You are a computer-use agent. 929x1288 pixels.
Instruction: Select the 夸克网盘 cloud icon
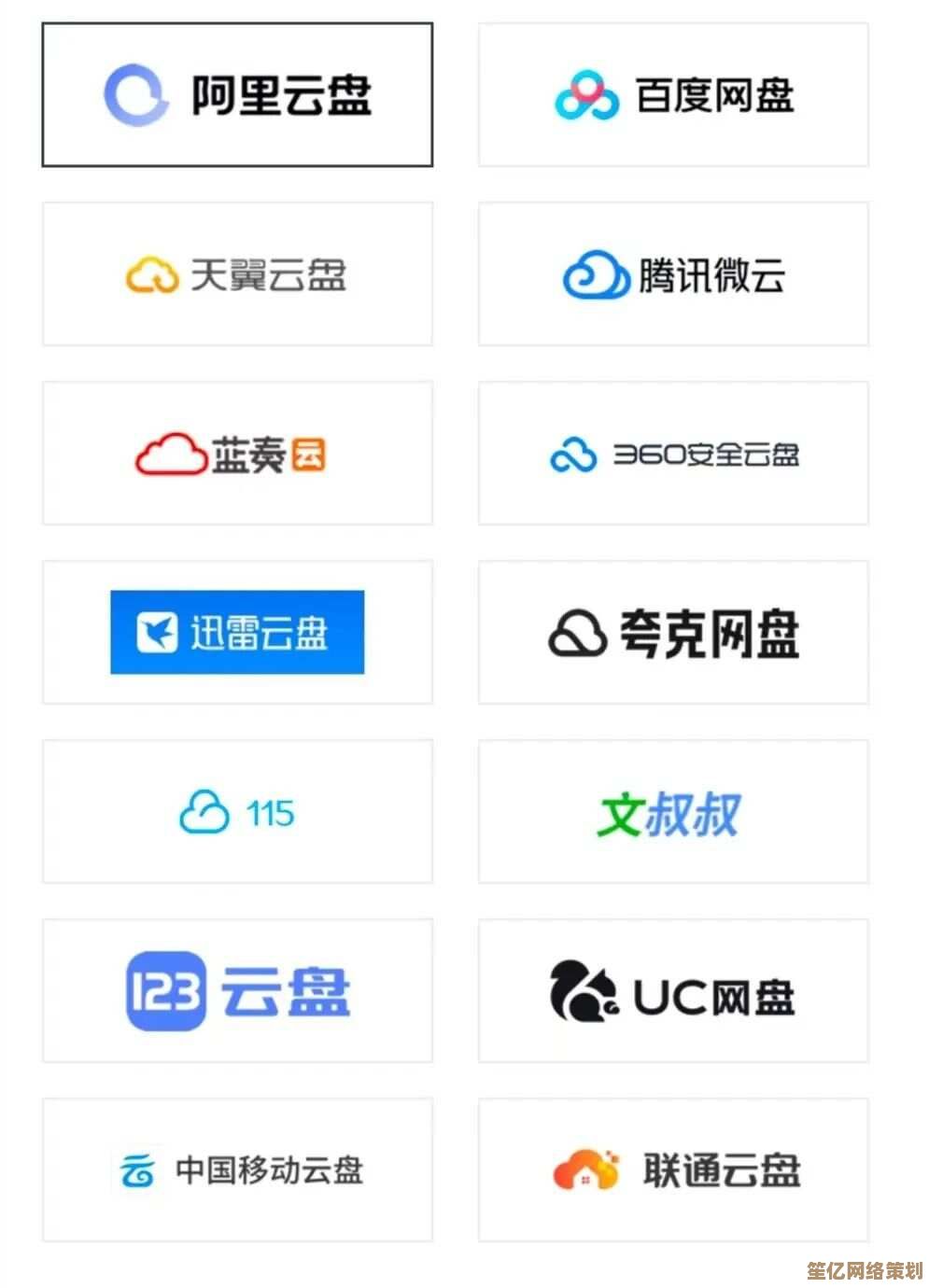pos(578,631)
